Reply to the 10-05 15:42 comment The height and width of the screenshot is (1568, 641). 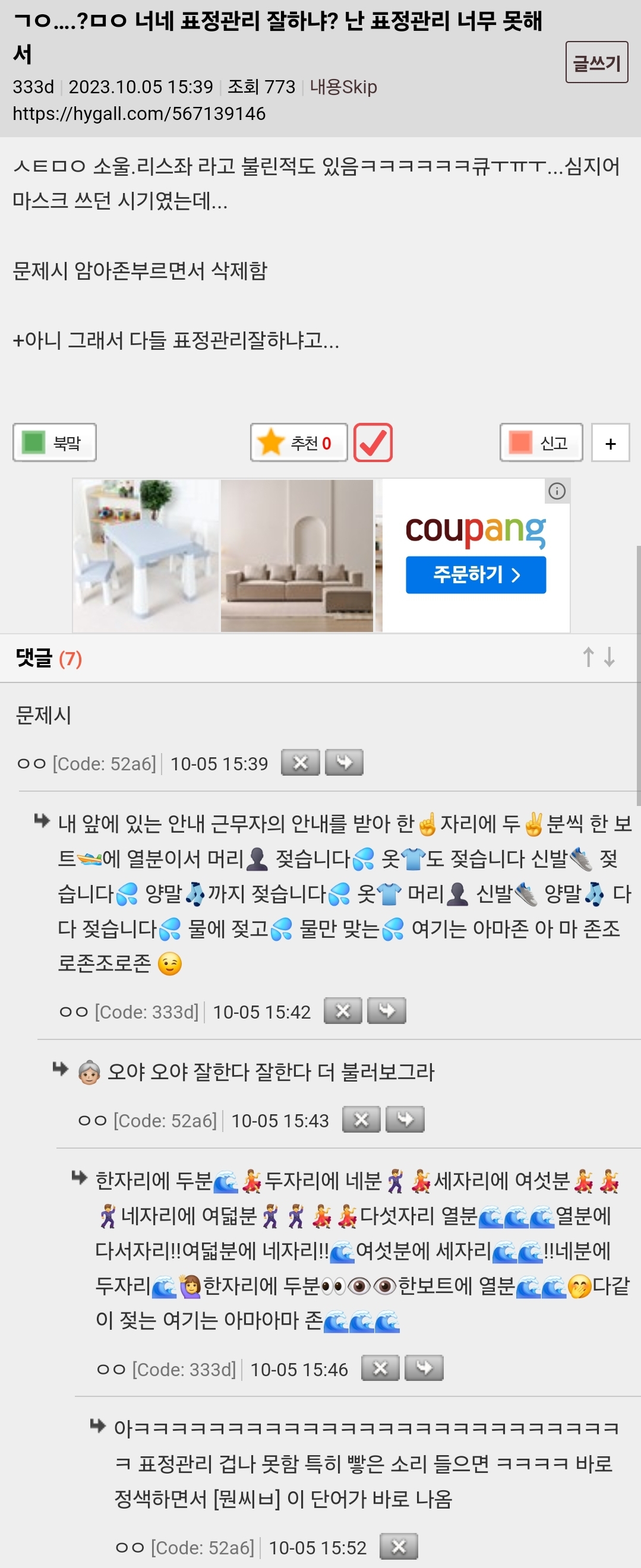click(387, 1011)
